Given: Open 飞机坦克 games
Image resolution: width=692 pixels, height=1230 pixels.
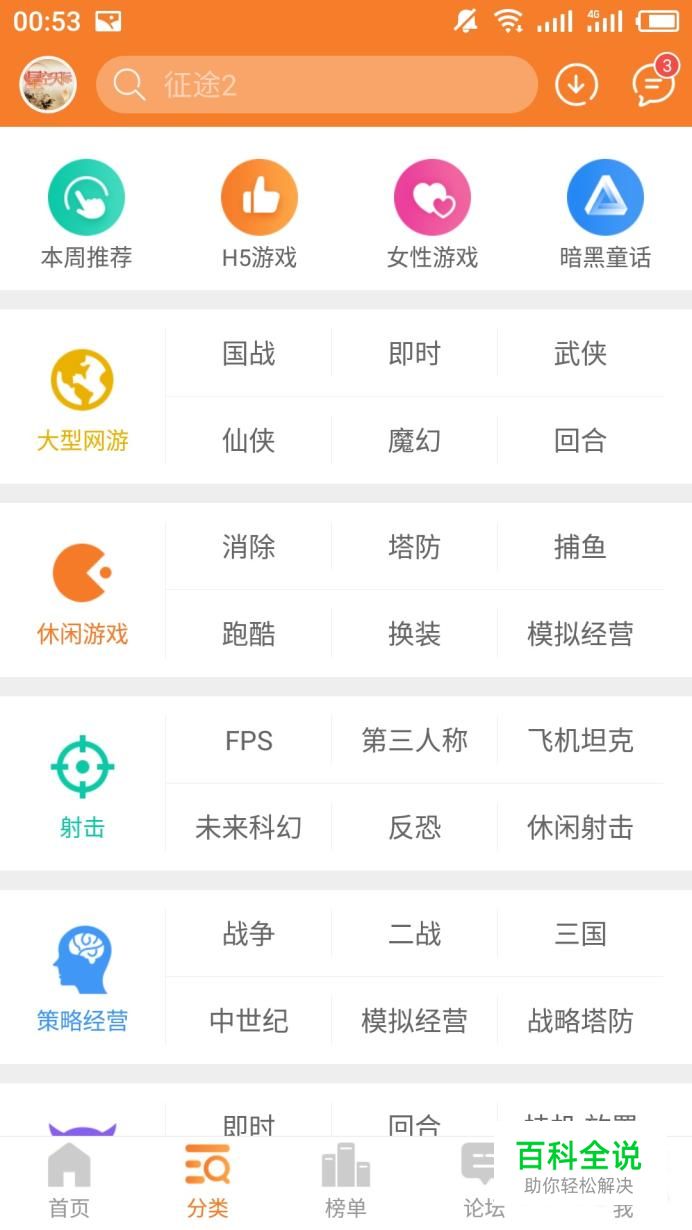Looking at the screenshot, I should coord(580,741).
